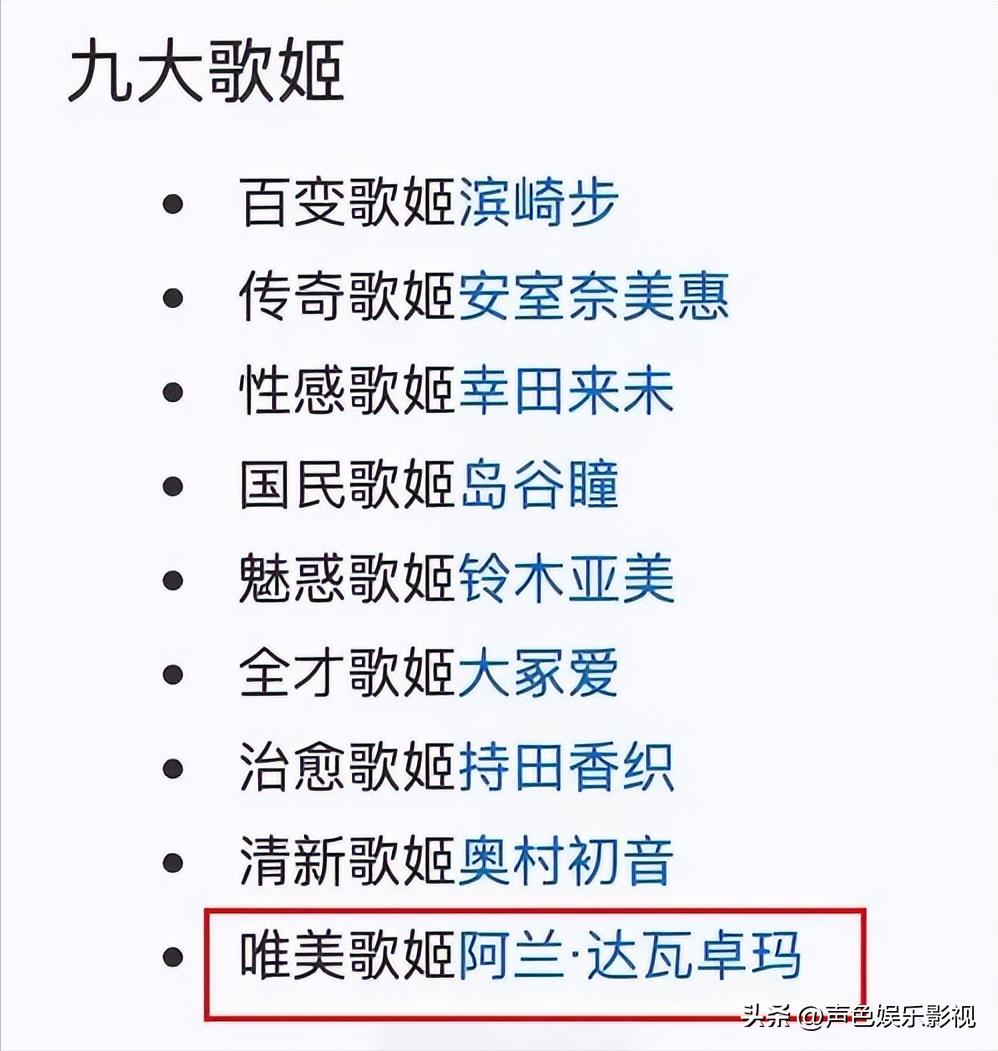This screenshot has width=998, height=1051.
Task: Open the 滨崎步 link
Action: point(538,203)
